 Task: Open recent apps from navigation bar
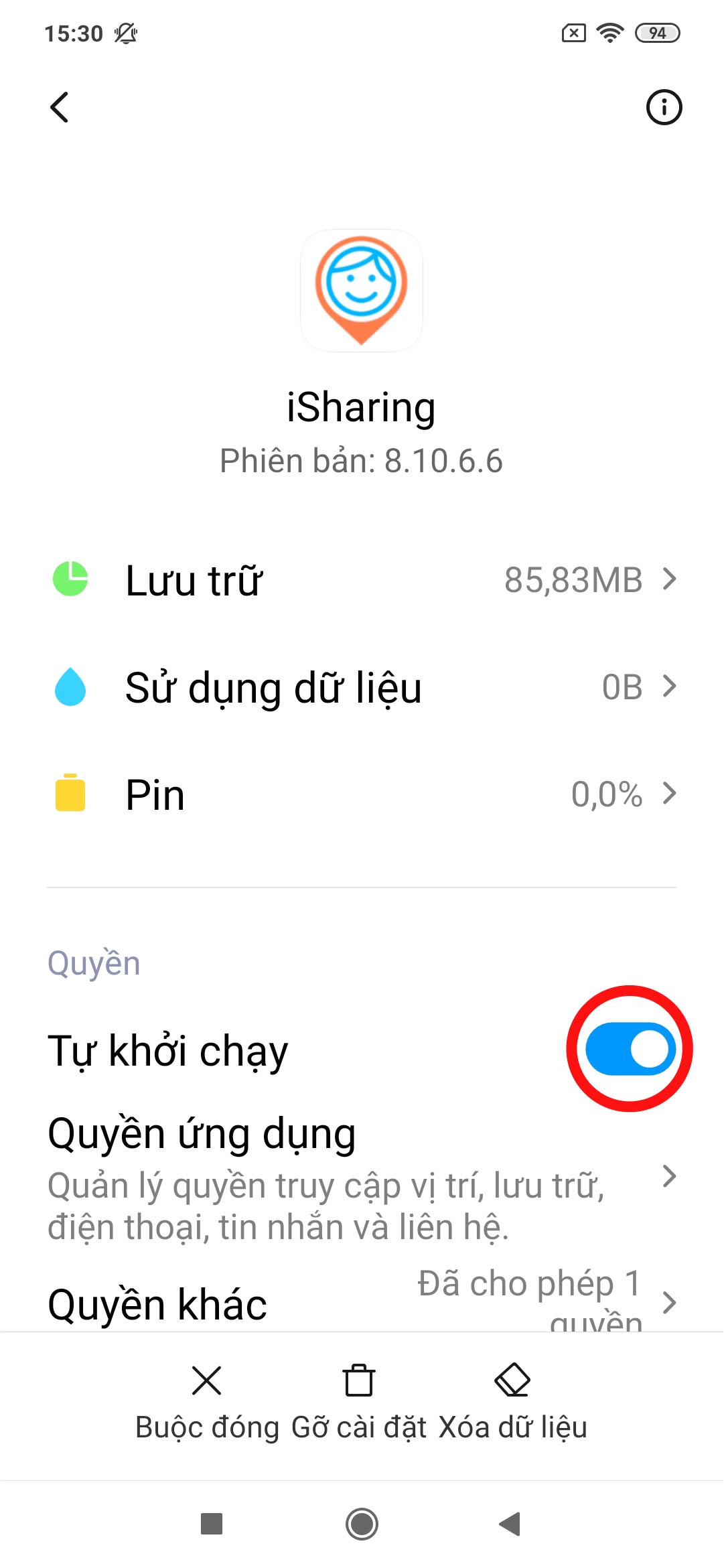[x=212, y=1524]
